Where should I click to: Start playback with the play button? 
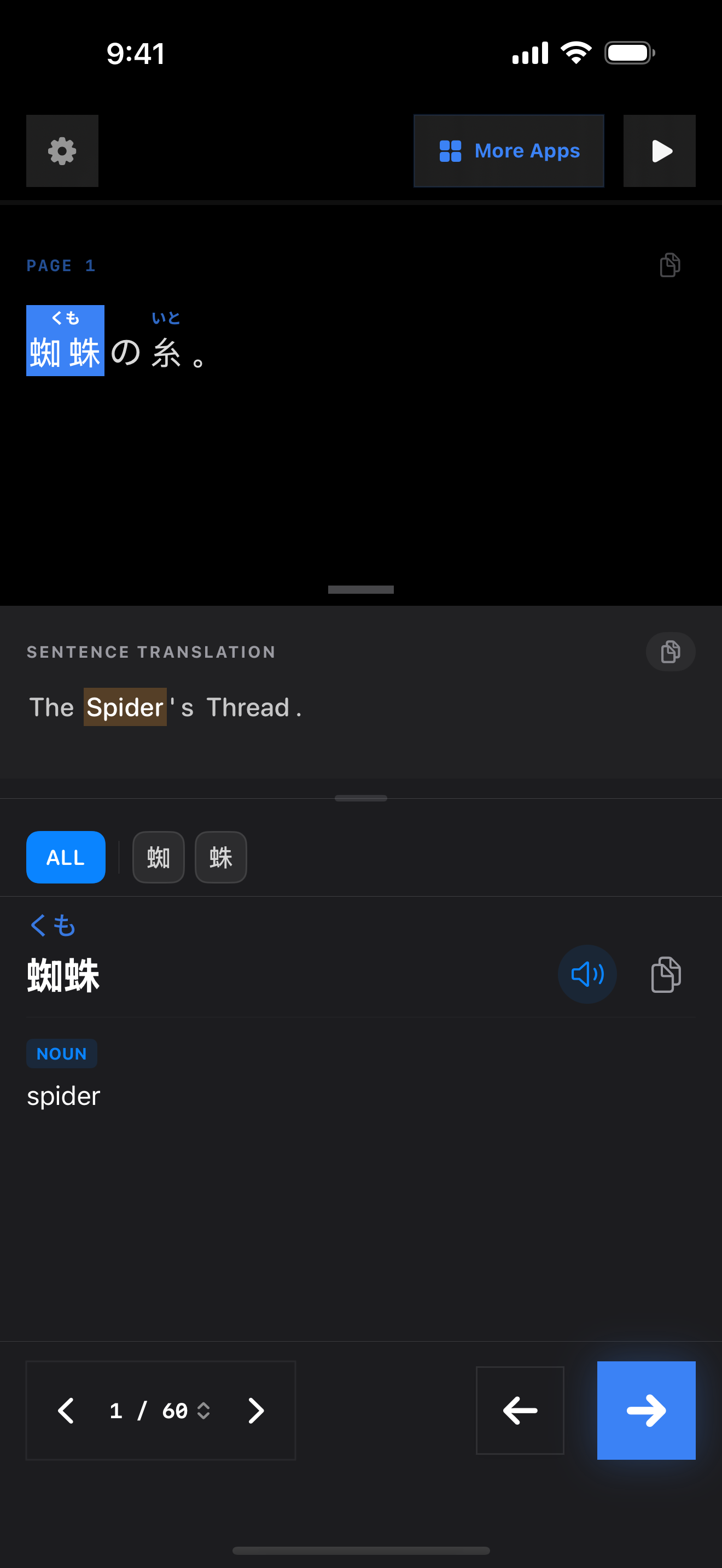(x=659, y=151)
